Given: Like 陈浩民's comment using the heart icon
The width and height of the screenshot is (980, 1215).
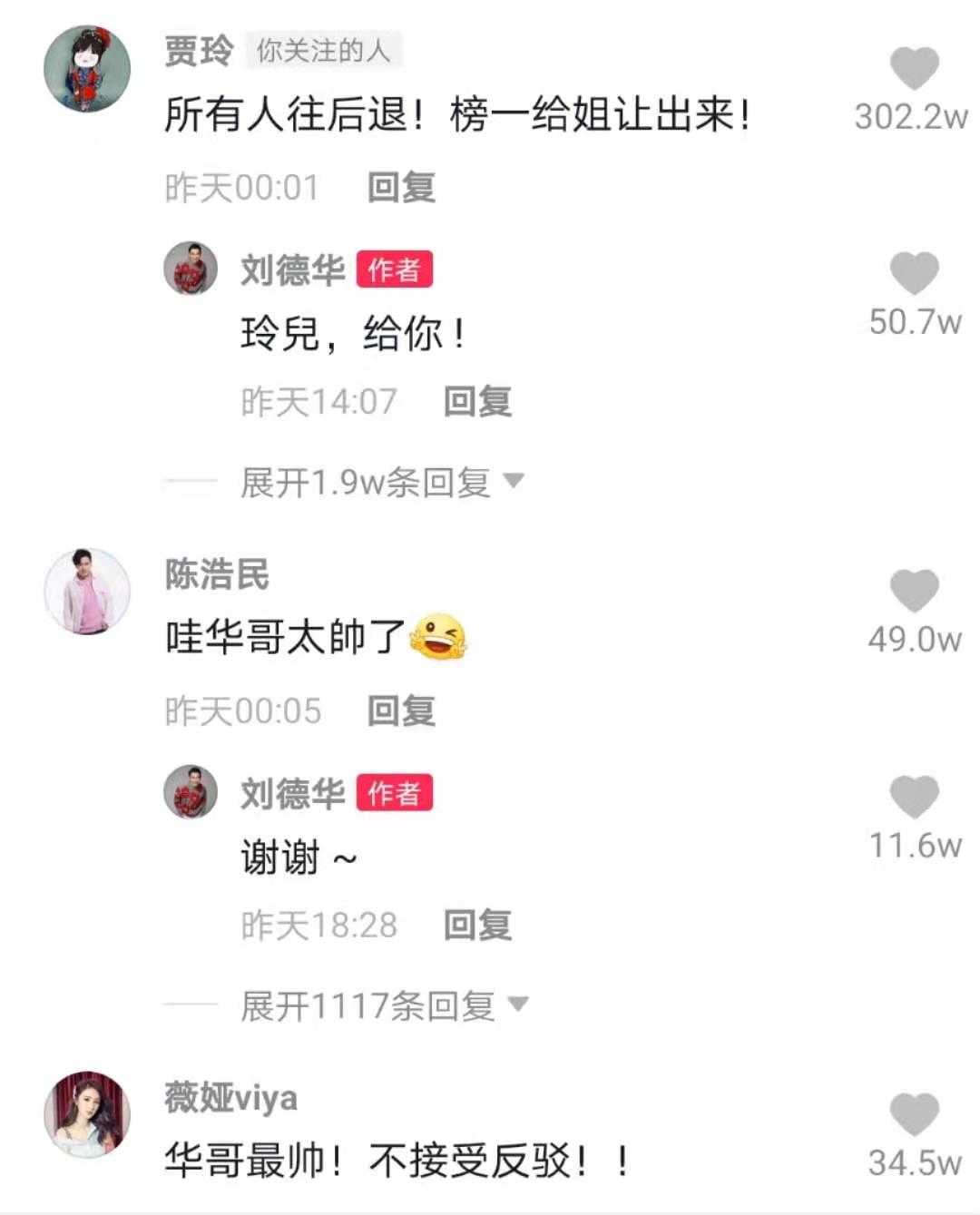Looking at the screenshot, I should coord(913,590).
